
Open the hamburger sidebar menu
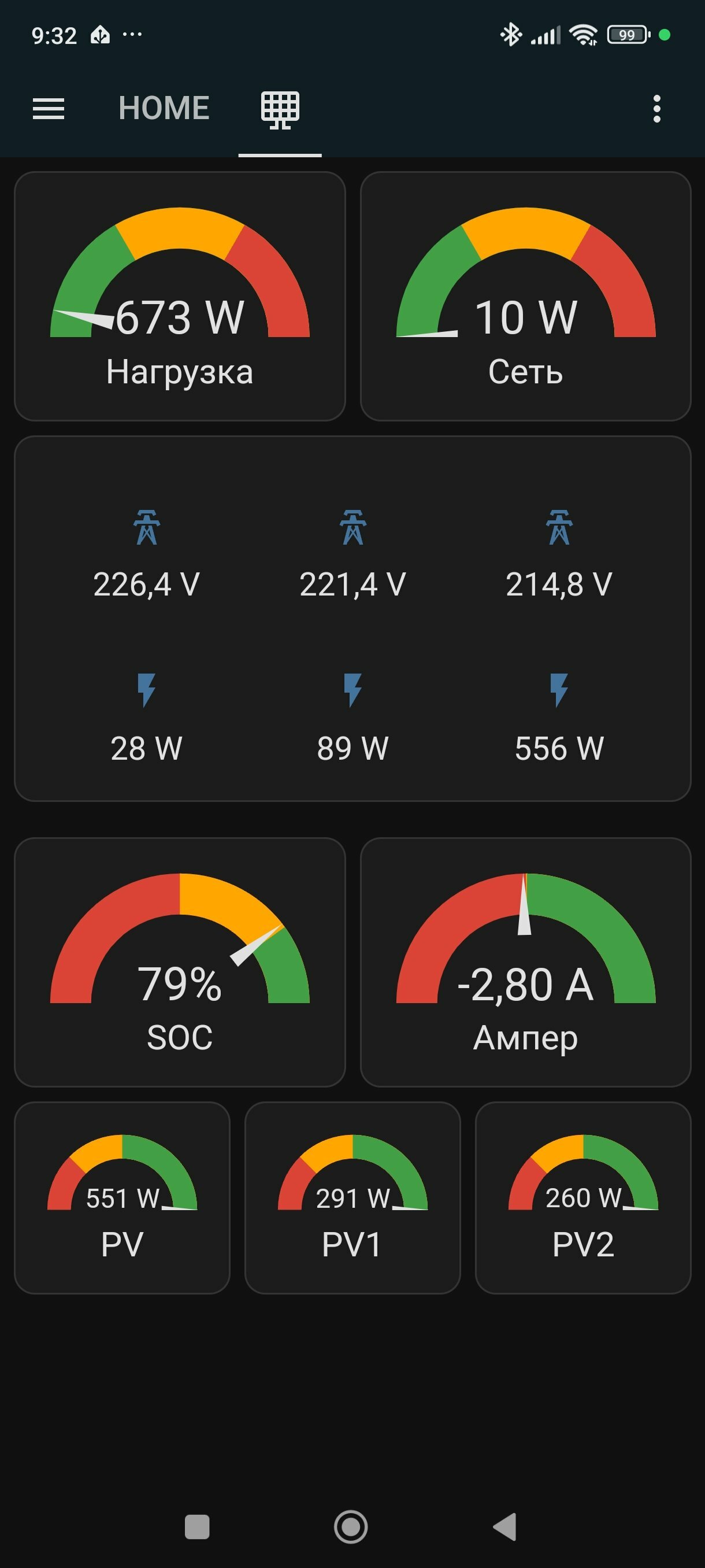tap(48, 109)
